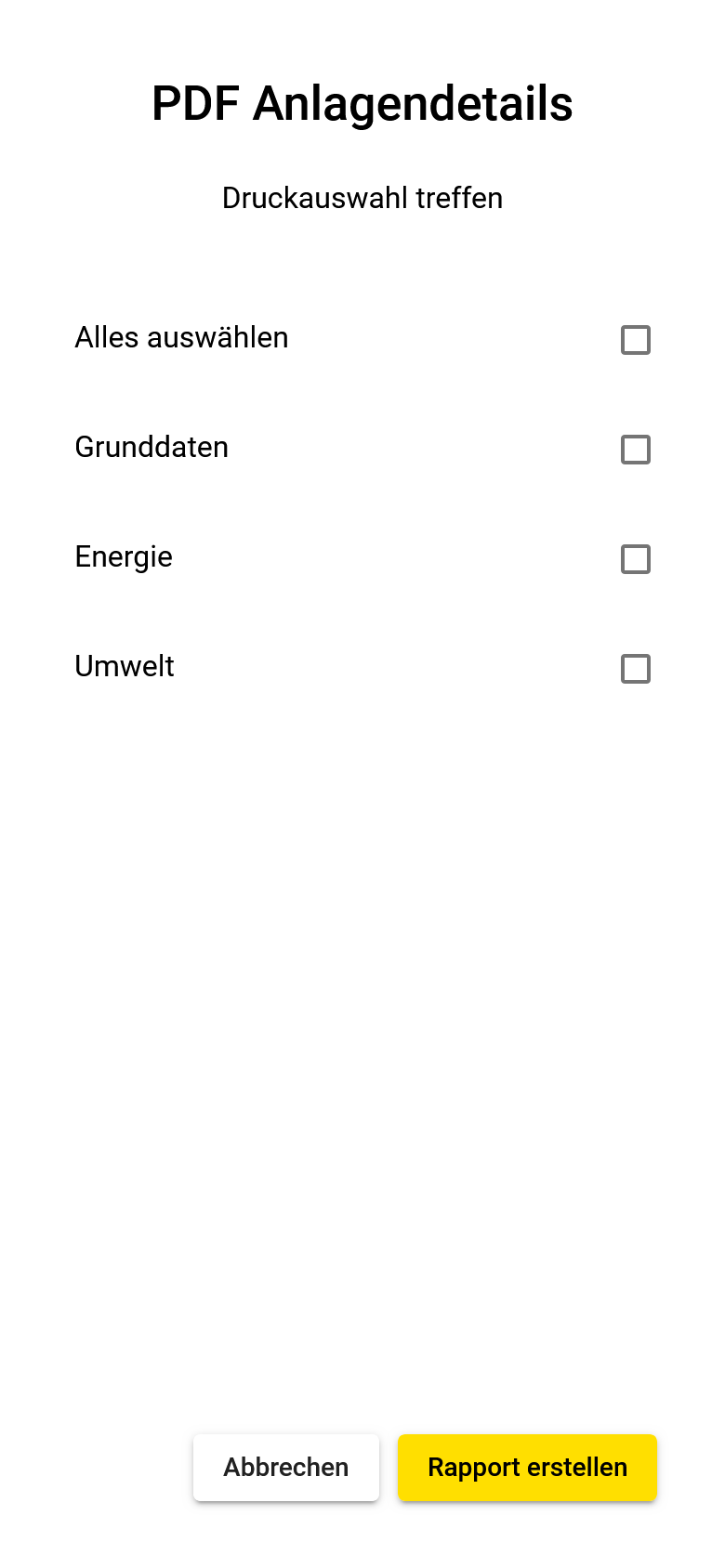Screen dimensions: 725x1568
Task: Click the Druckauswahl treffen subtitle
Action: pos(362,198)
